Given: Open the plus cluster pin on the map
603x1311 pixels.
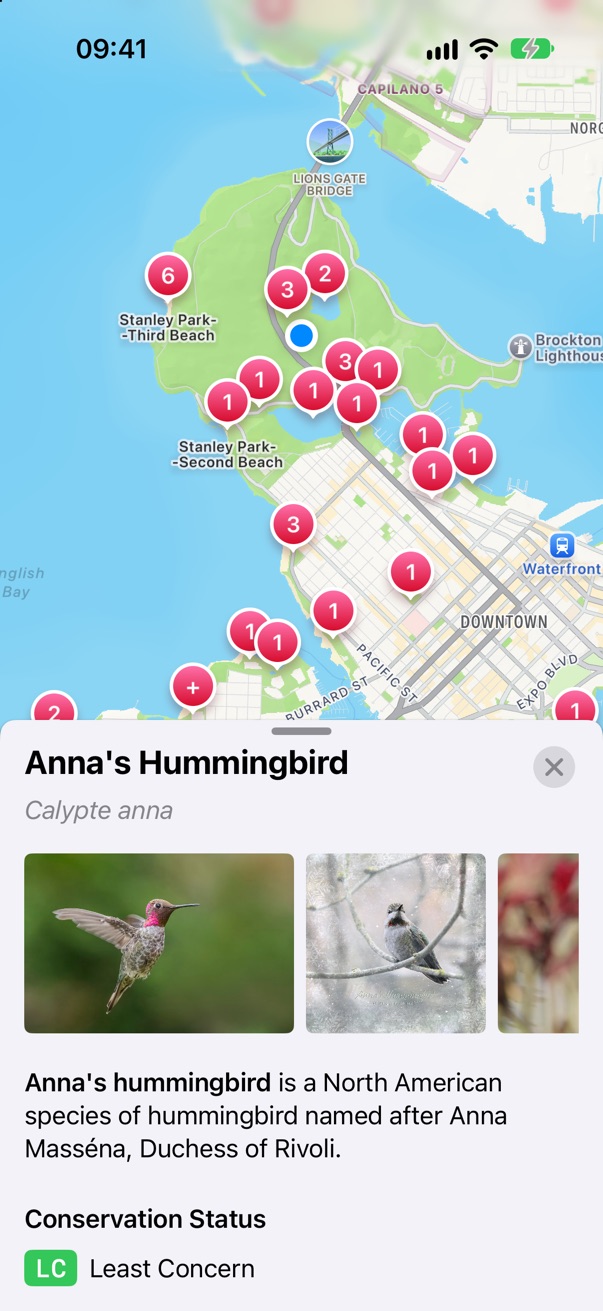Looking at the screenshot, I should coord(193,688).
